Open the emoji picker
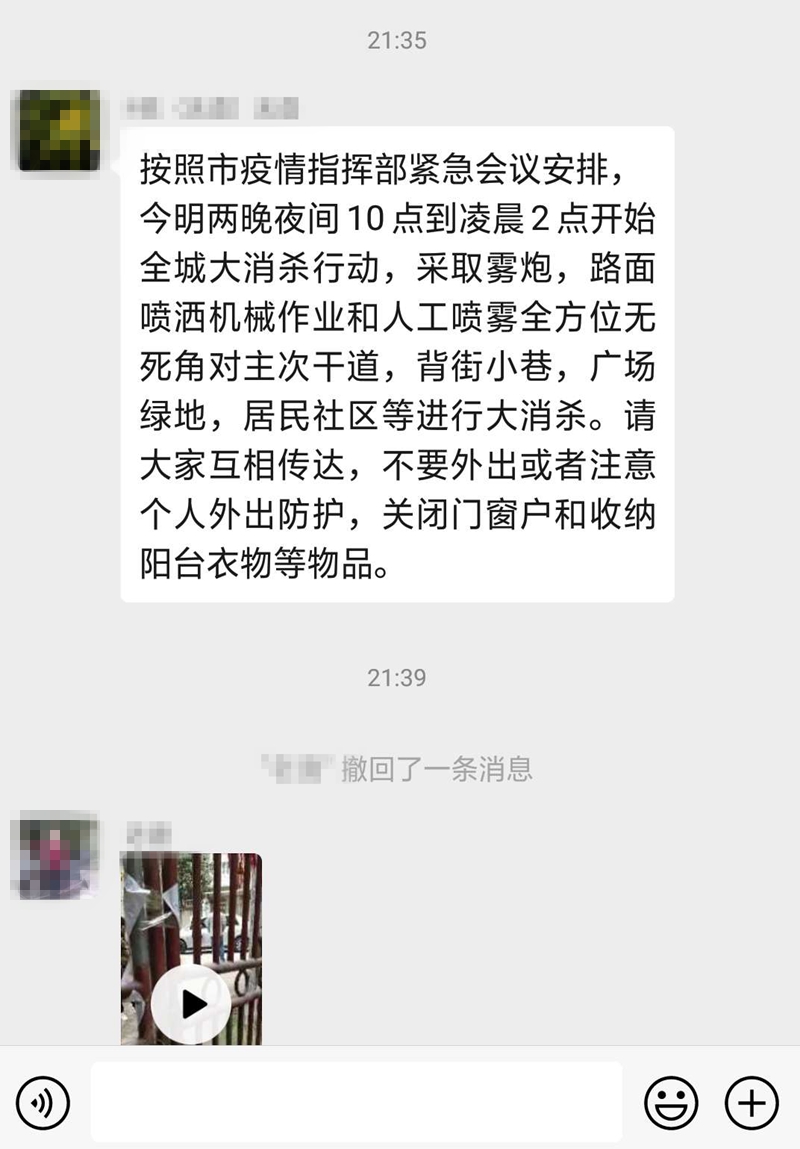This screenshot has width=800, height=1149. [670, 1103]
